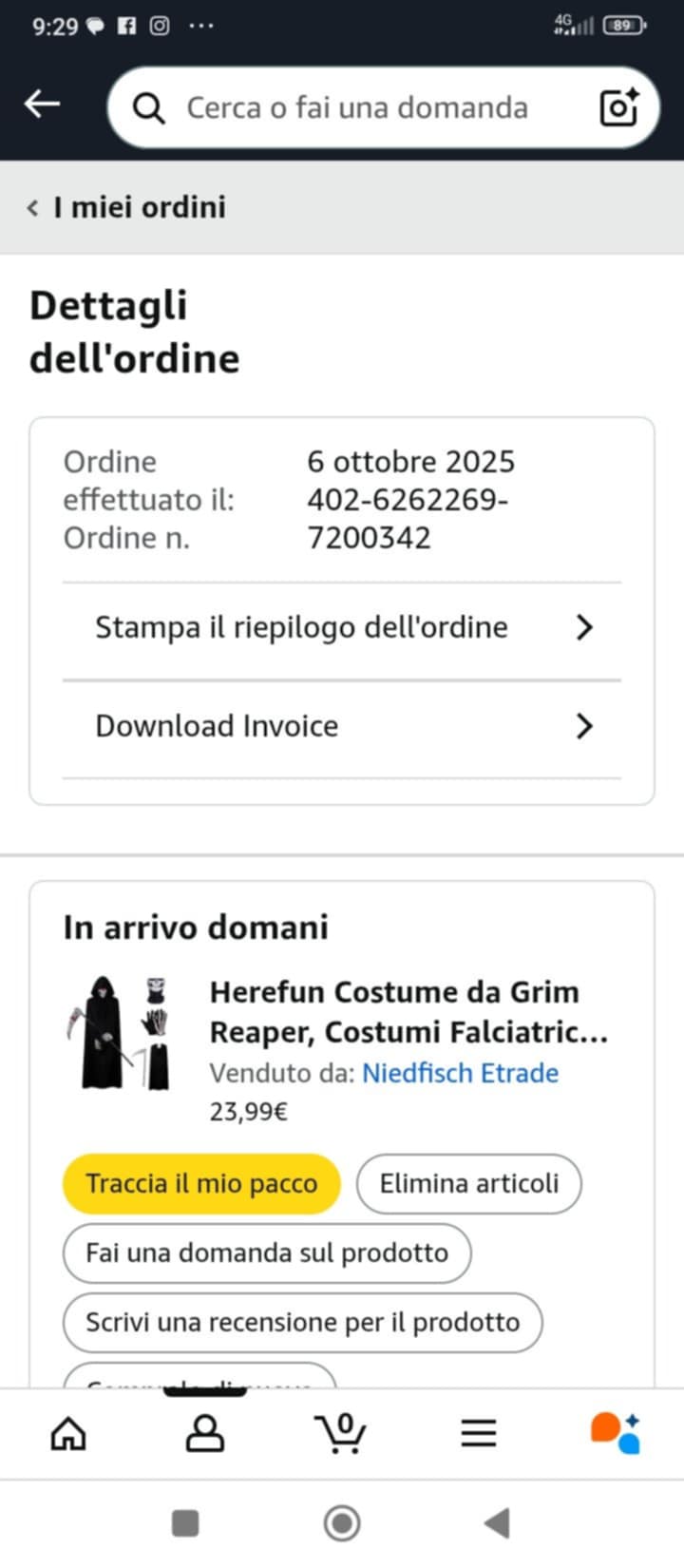Tap the search field 'Cerca o fai una domanda'
The width and height of the screenshot is (684, 1568).
[357, 108]
